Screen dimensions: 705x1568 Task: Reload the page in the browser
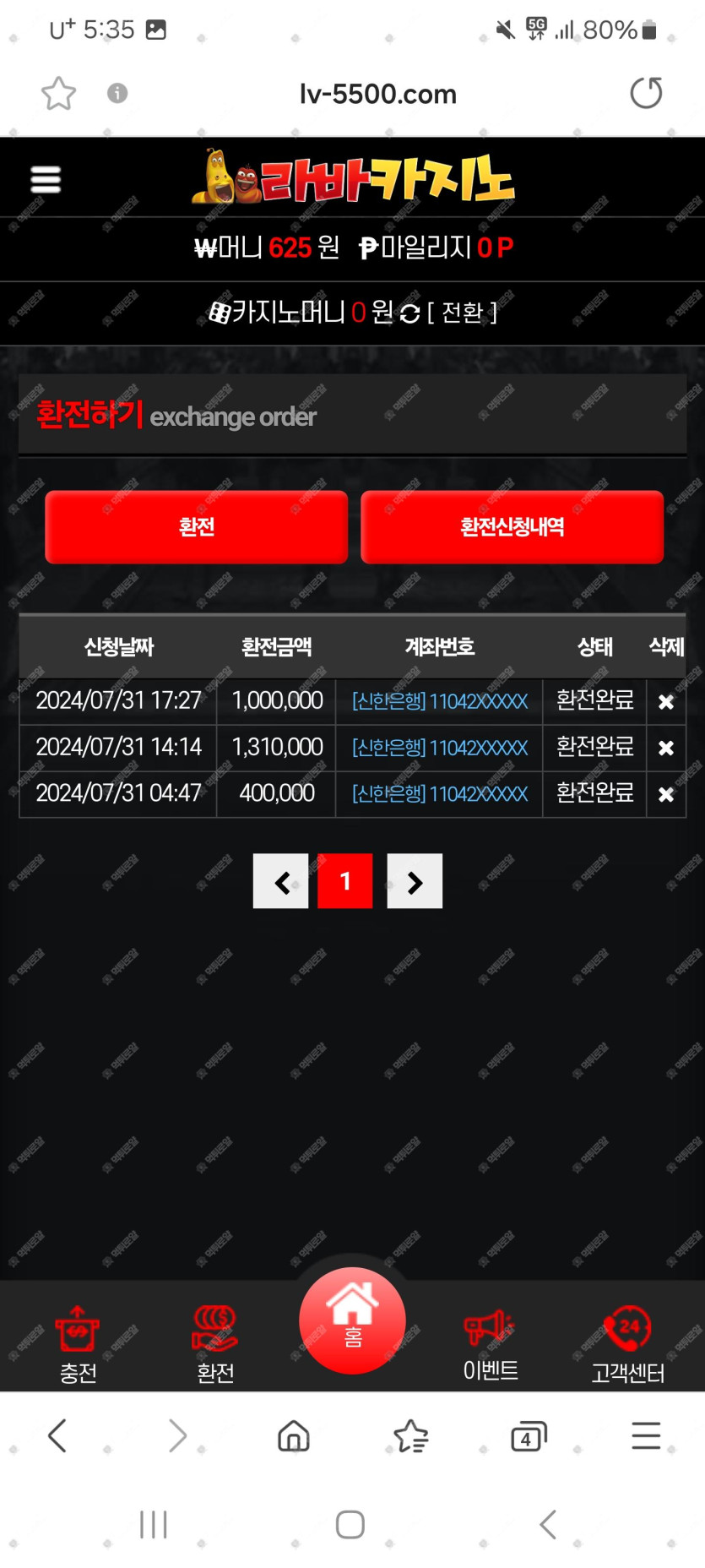(x=646, y=93)
